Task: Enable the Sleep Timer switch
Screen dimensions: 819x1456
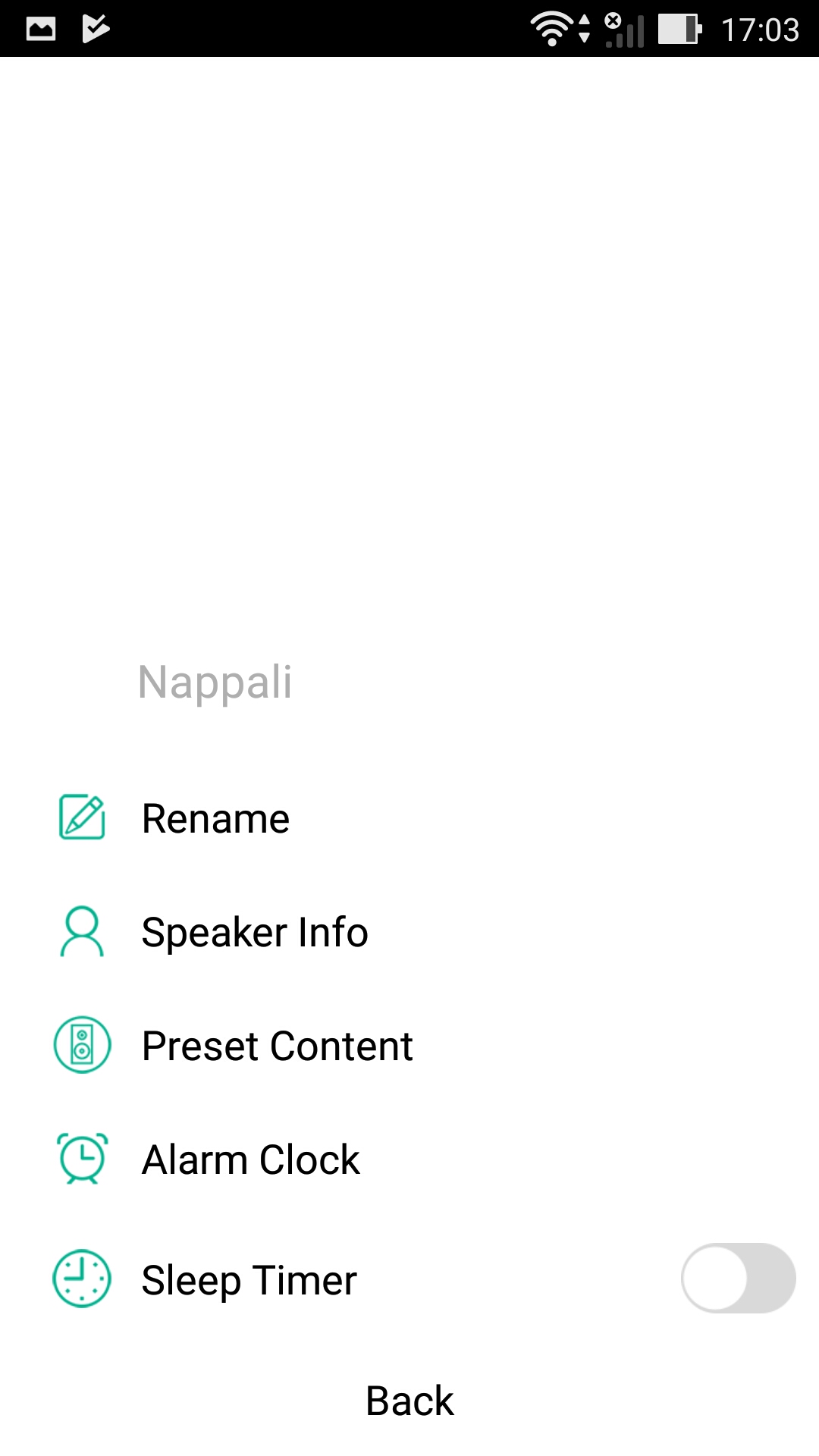Action: 737,1278
